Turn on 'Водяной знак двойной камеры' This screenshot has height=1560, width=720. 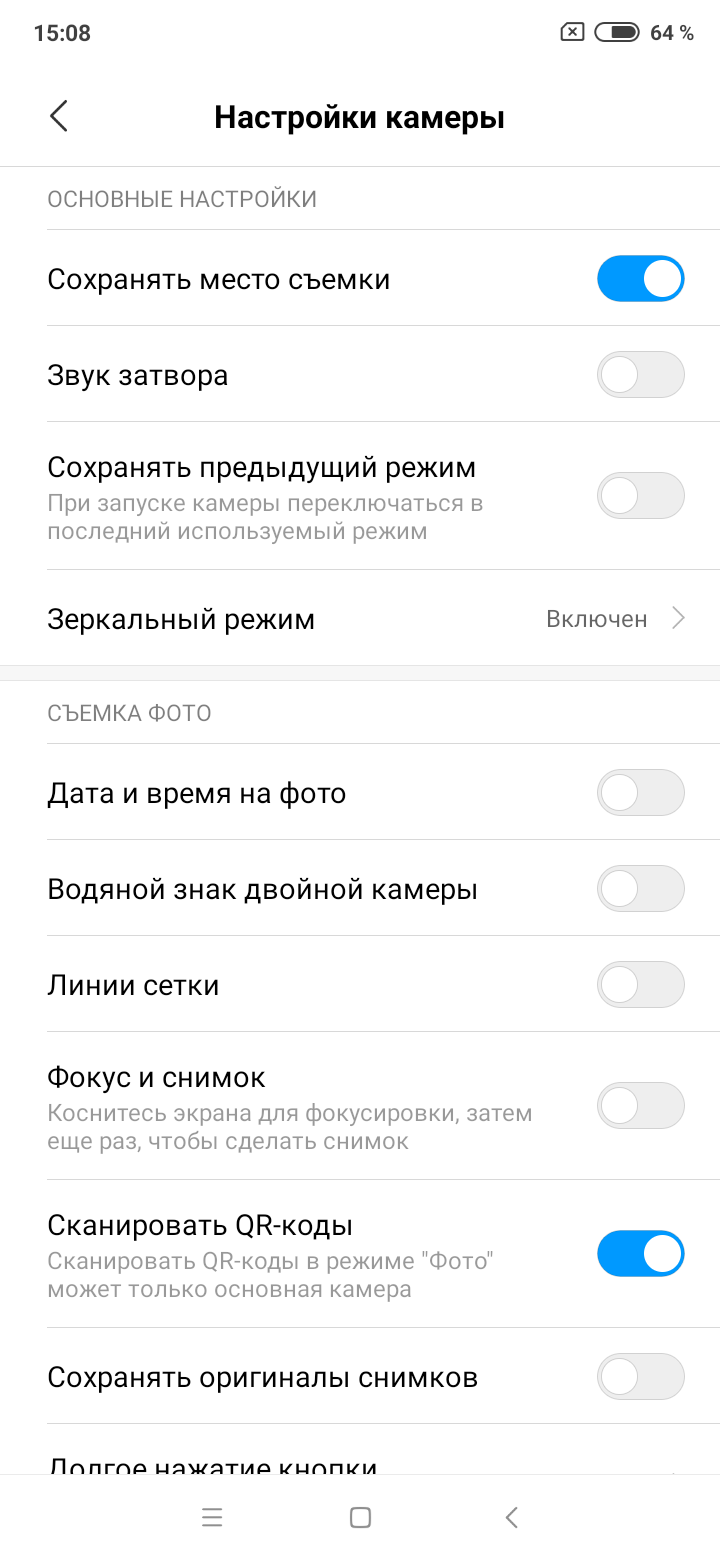click(x=640, y=888)
